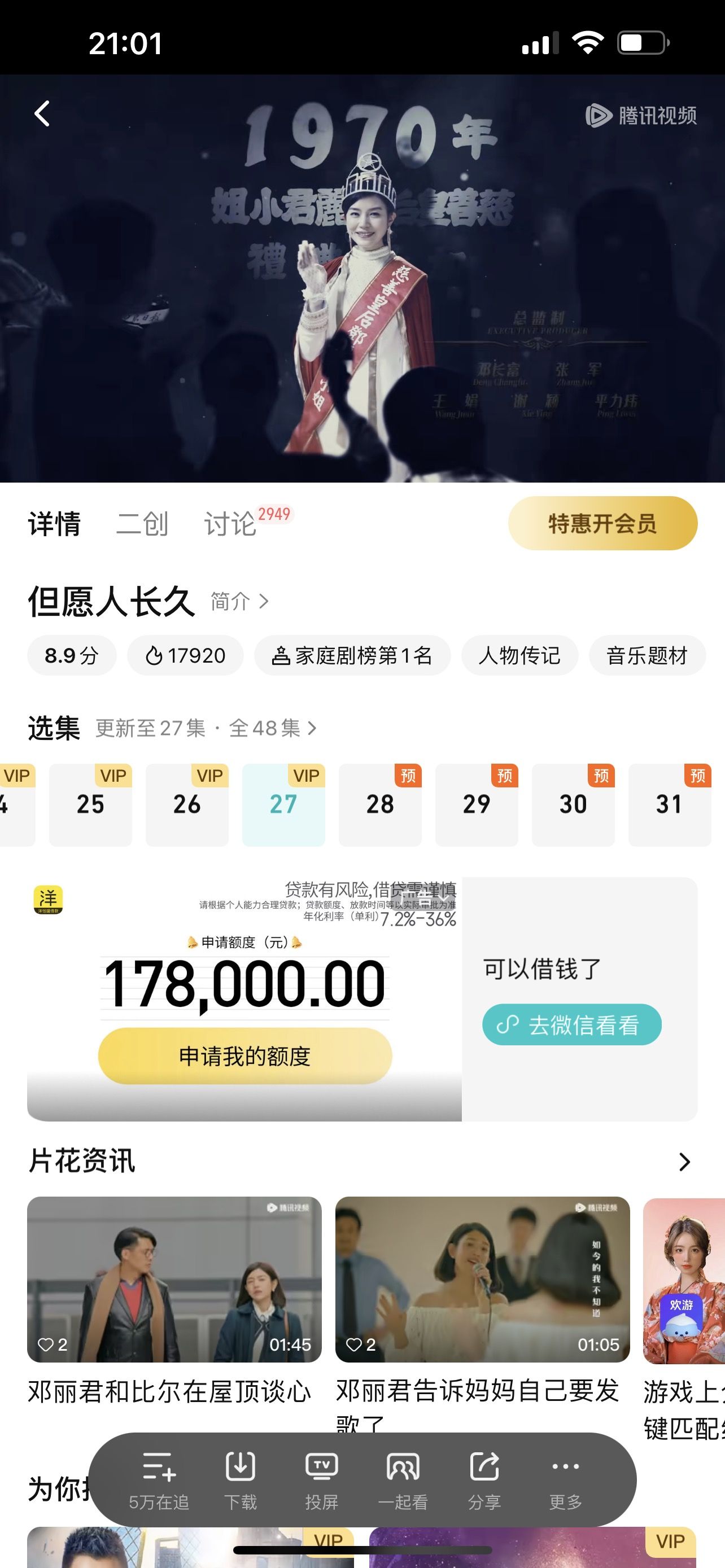The height and width of the screenshot is (1568, 725).
Task: Select episode 28 preview
Action: (x=380, y=805)
